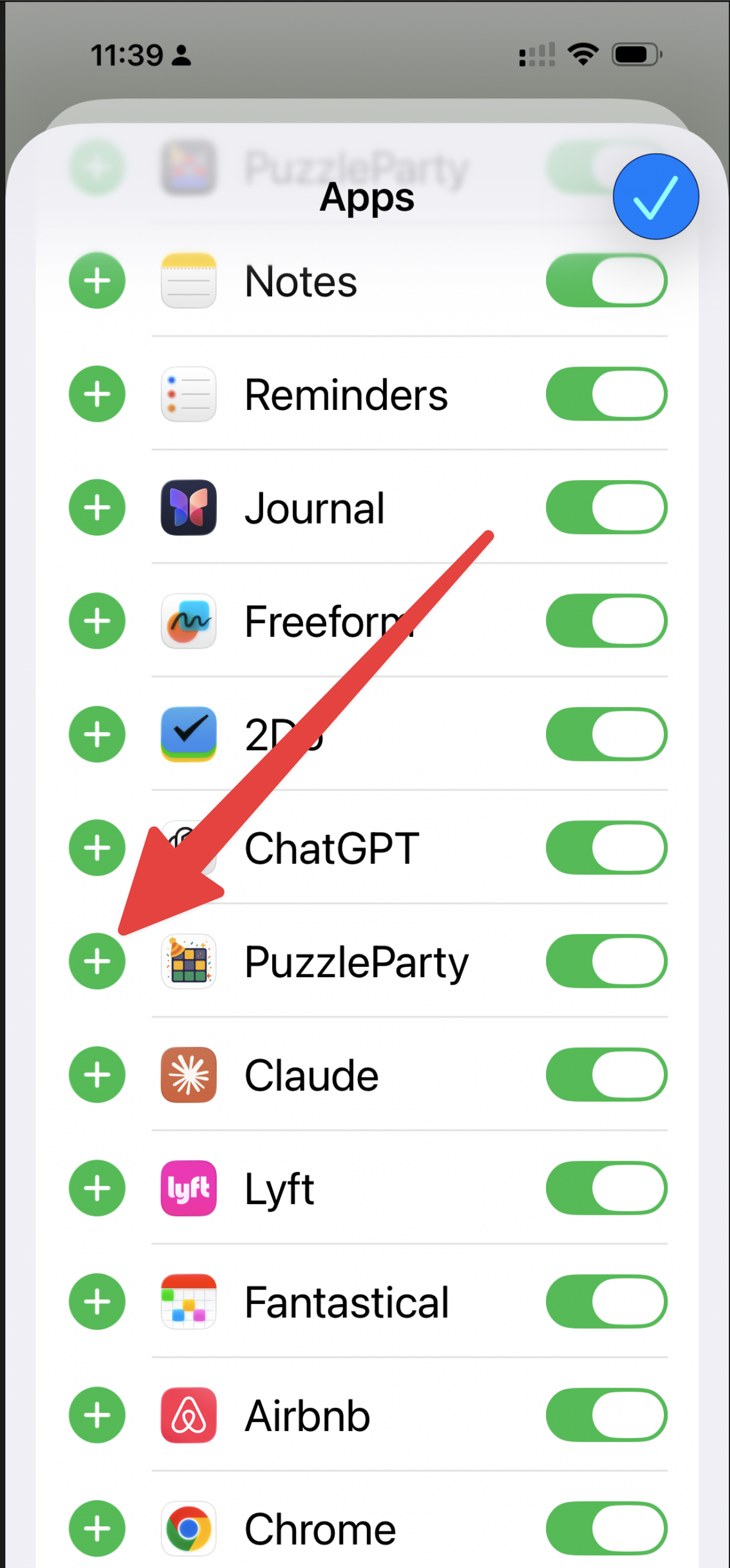
Task: Tap the 2Do app icon
Action: [189, 734]
